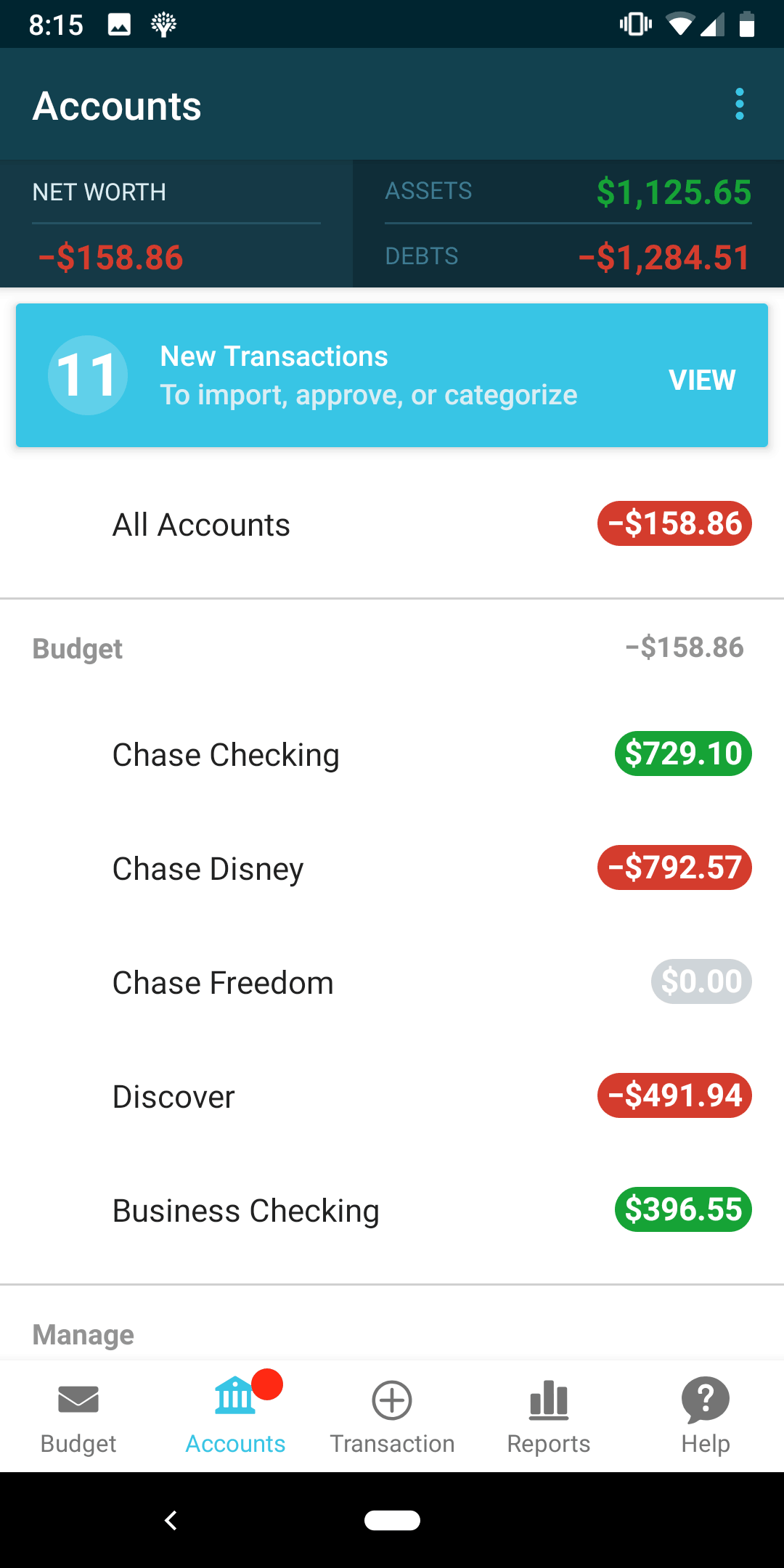Tap the Accounts bank icon

click(234, 1401)
